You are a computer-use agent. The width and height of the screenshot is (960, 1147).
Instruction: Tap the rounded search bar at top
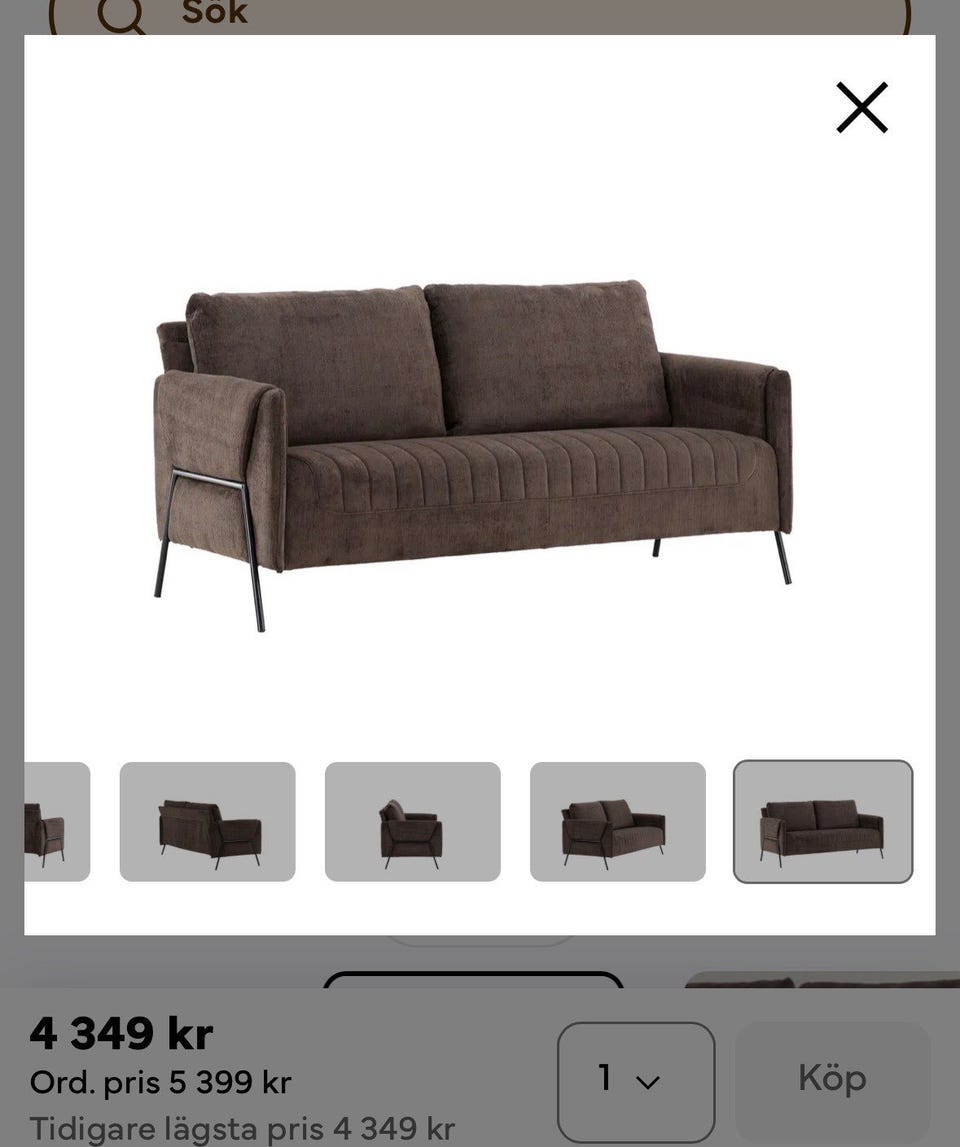pyautogui.click(x=480, y=13)
